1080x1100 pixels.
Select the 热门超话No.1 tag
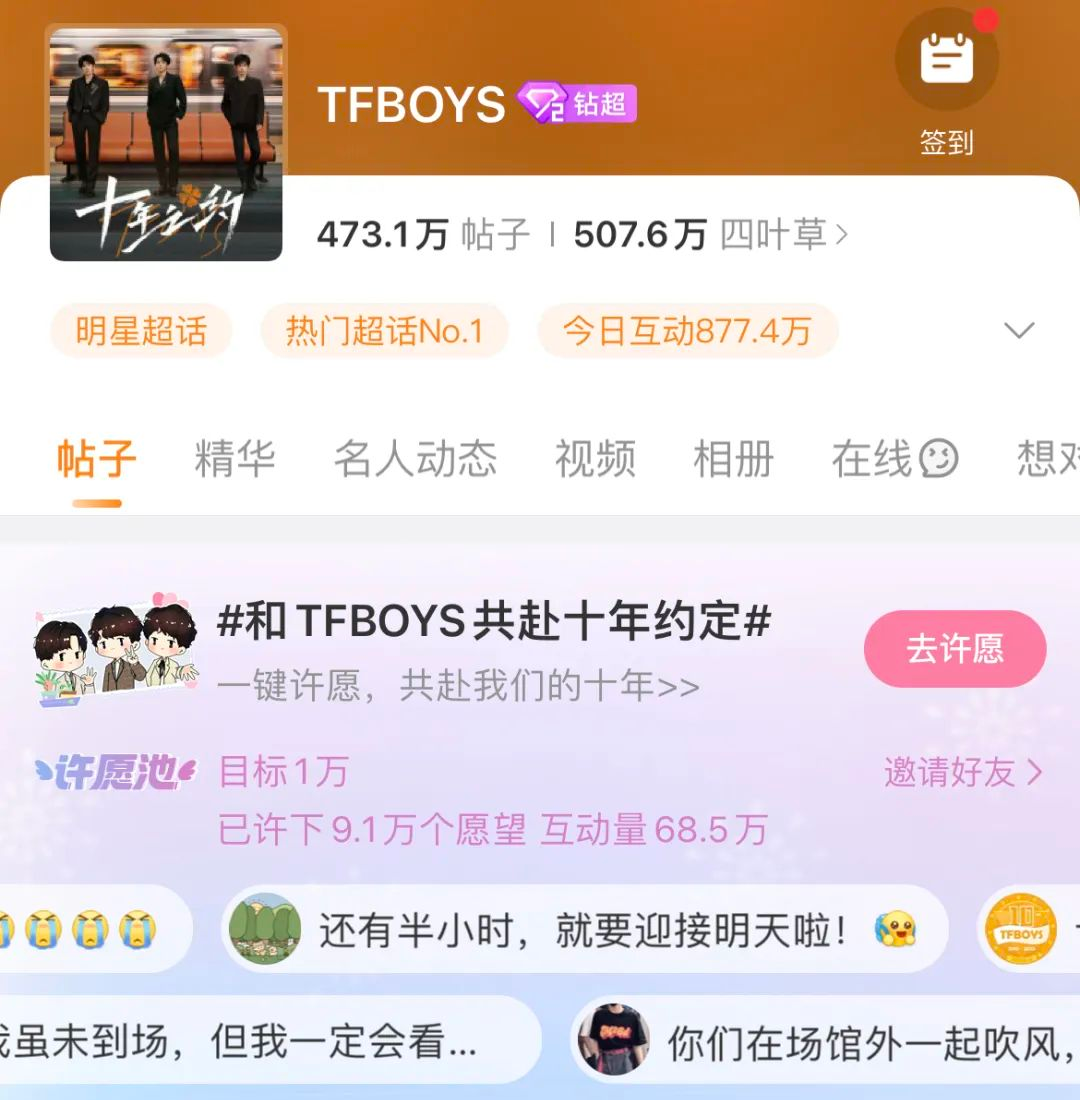click(x=384, y=330)
